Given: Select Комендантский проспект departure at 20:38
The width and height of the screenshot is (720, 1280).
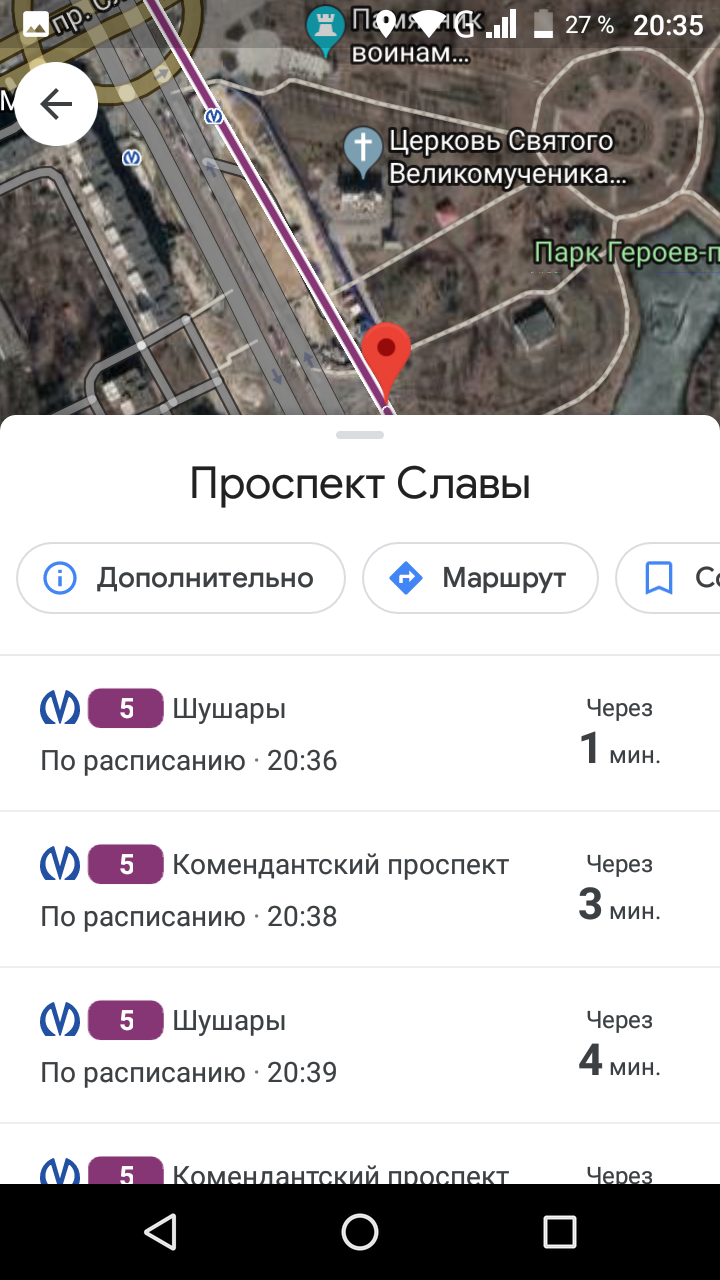Looking at the screenshot, I should pos(360,890).
